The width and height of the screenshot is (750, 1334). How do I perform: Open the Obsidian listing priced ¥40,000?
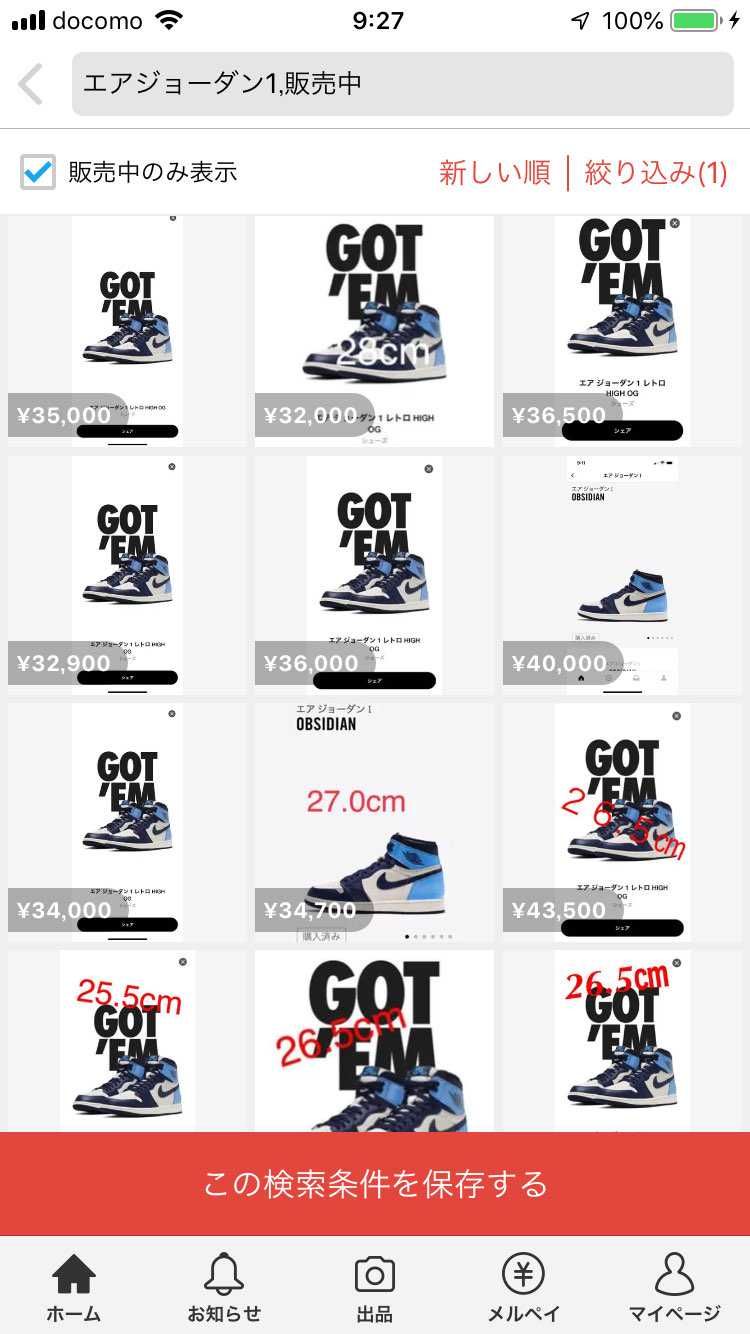pyautogui.click(x=622, y=577)
